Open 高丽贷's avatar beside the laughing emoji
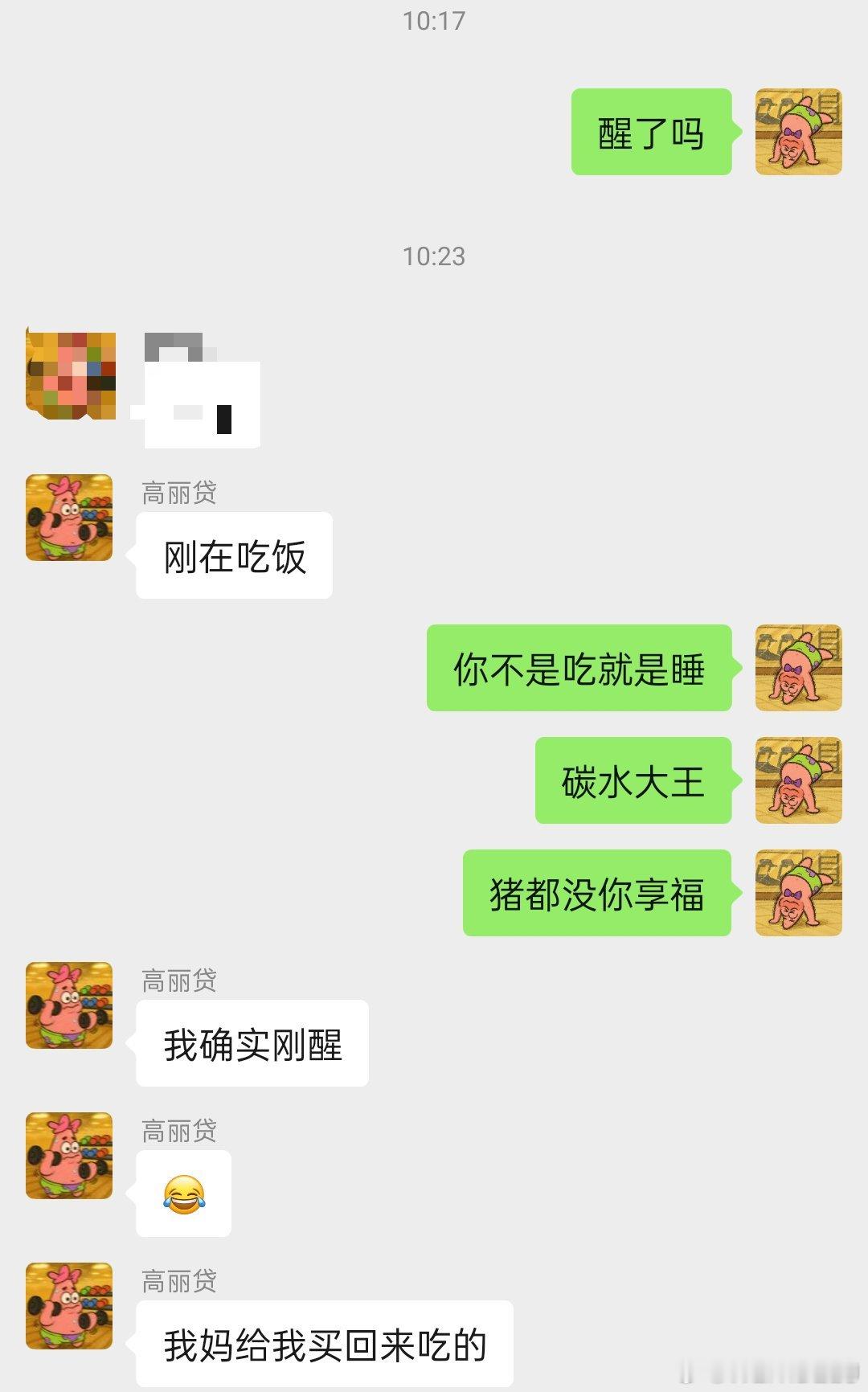Viewport: 868px width, 1392px height. (69, 1156)
